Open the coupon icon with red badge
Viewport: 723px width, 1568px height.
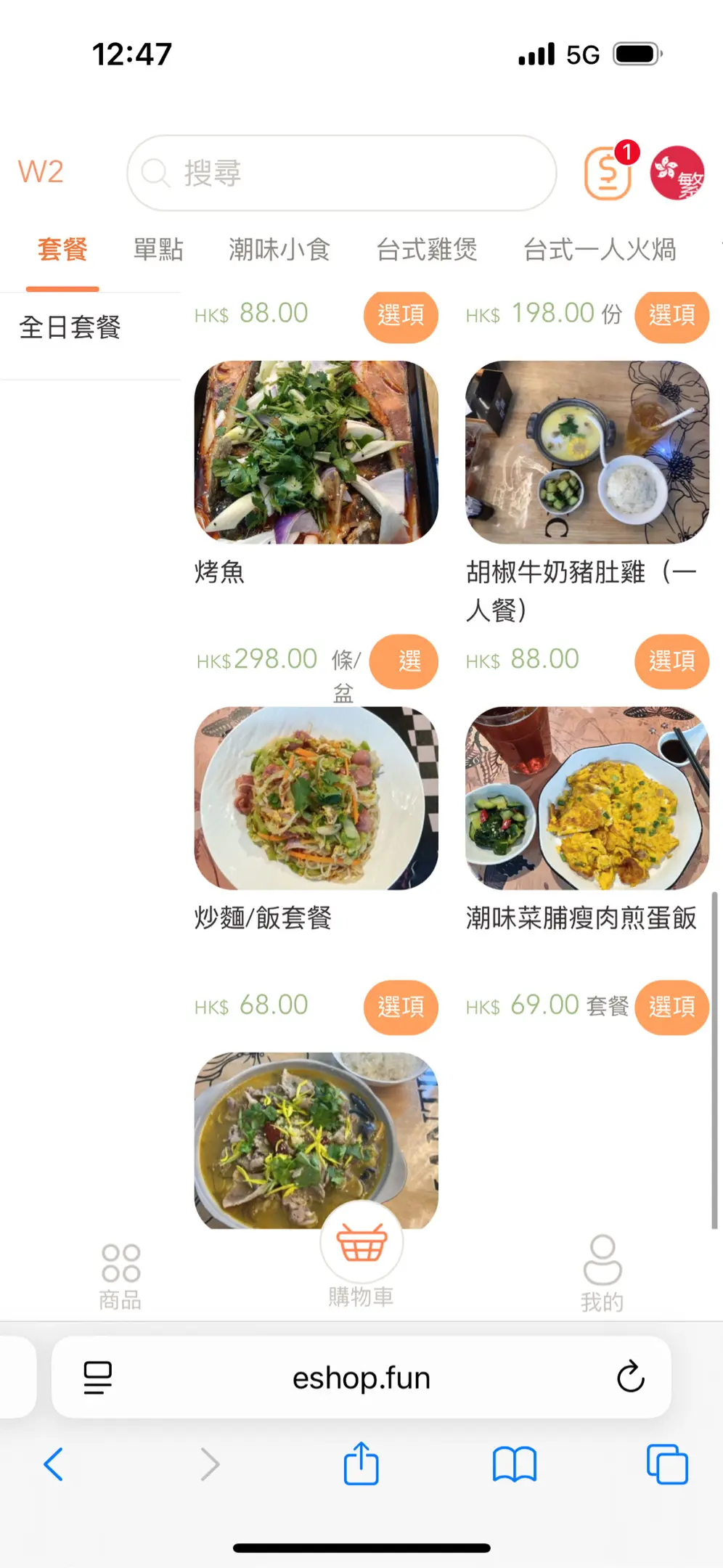click(607, 173)
